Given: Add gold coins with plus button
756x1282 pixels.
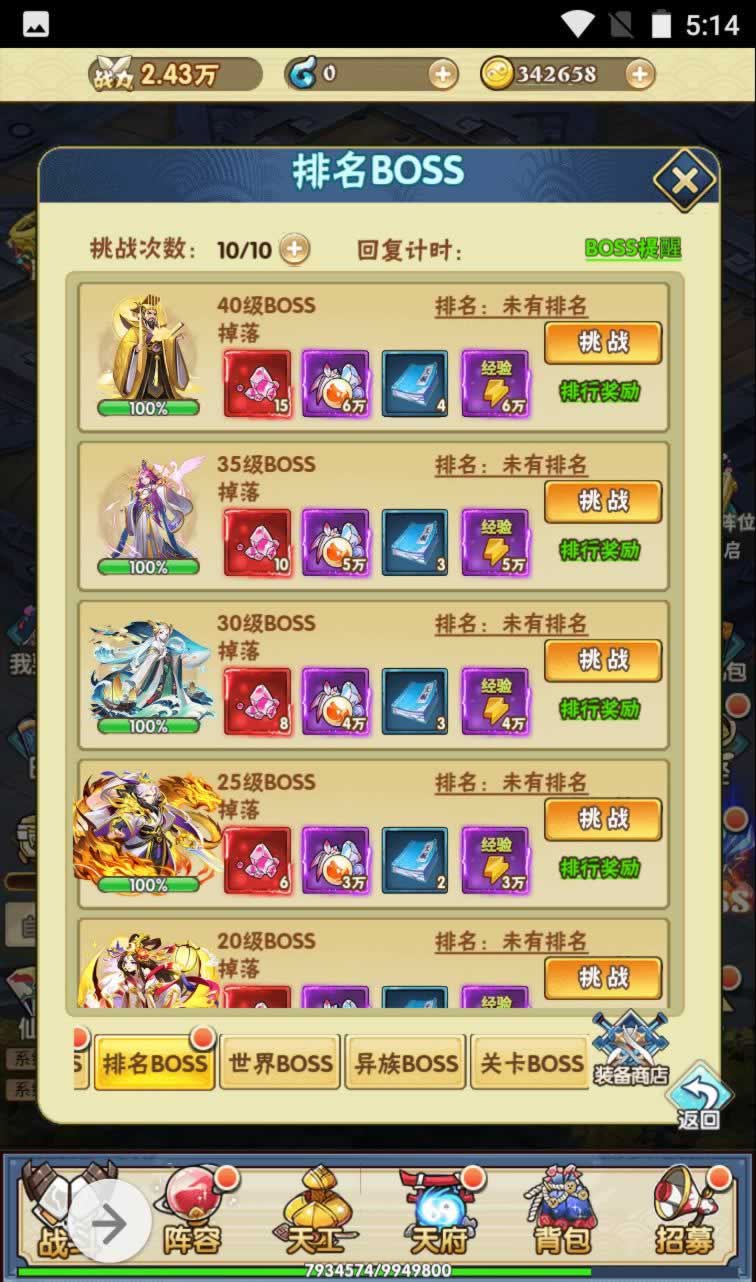Looking at the screenshot, I should pos(640,74).
